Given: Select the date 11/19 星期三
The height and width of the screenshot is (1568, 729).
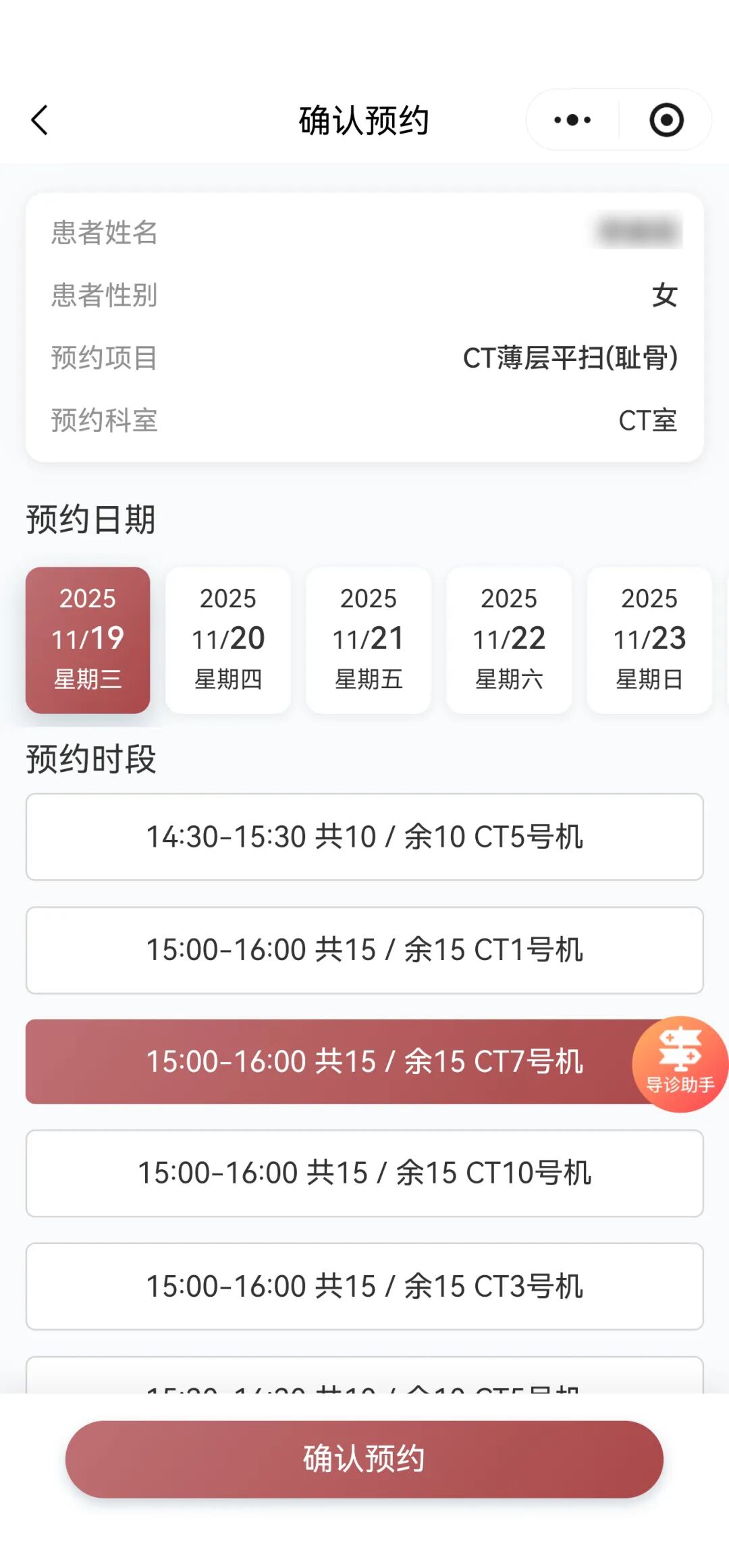Looking at the screenshot, I should [x=88, y=640].
